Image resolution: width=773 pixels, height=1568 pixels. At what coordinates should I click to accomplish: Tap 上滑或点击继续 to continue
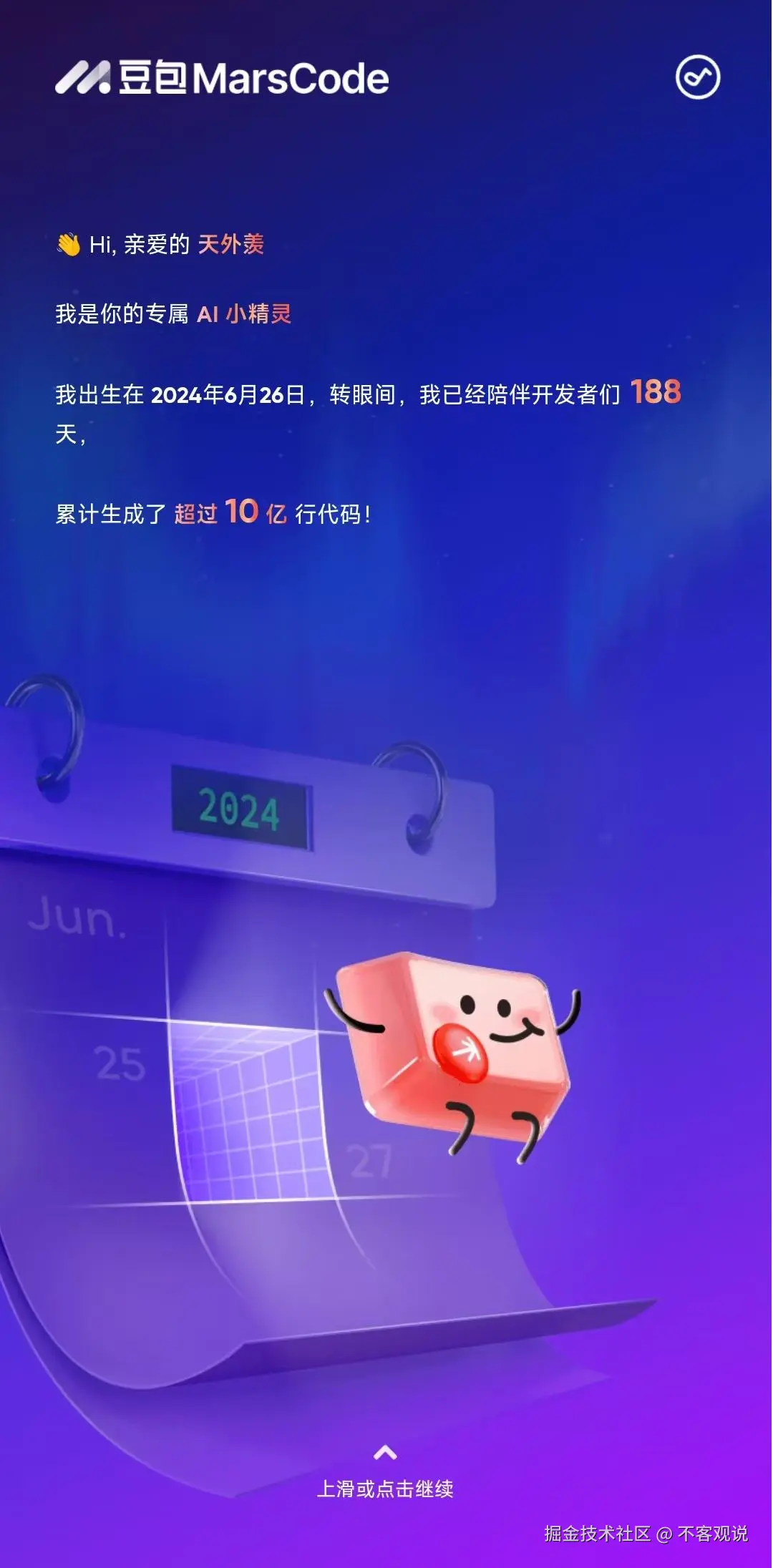click(x=385, y=1488)
